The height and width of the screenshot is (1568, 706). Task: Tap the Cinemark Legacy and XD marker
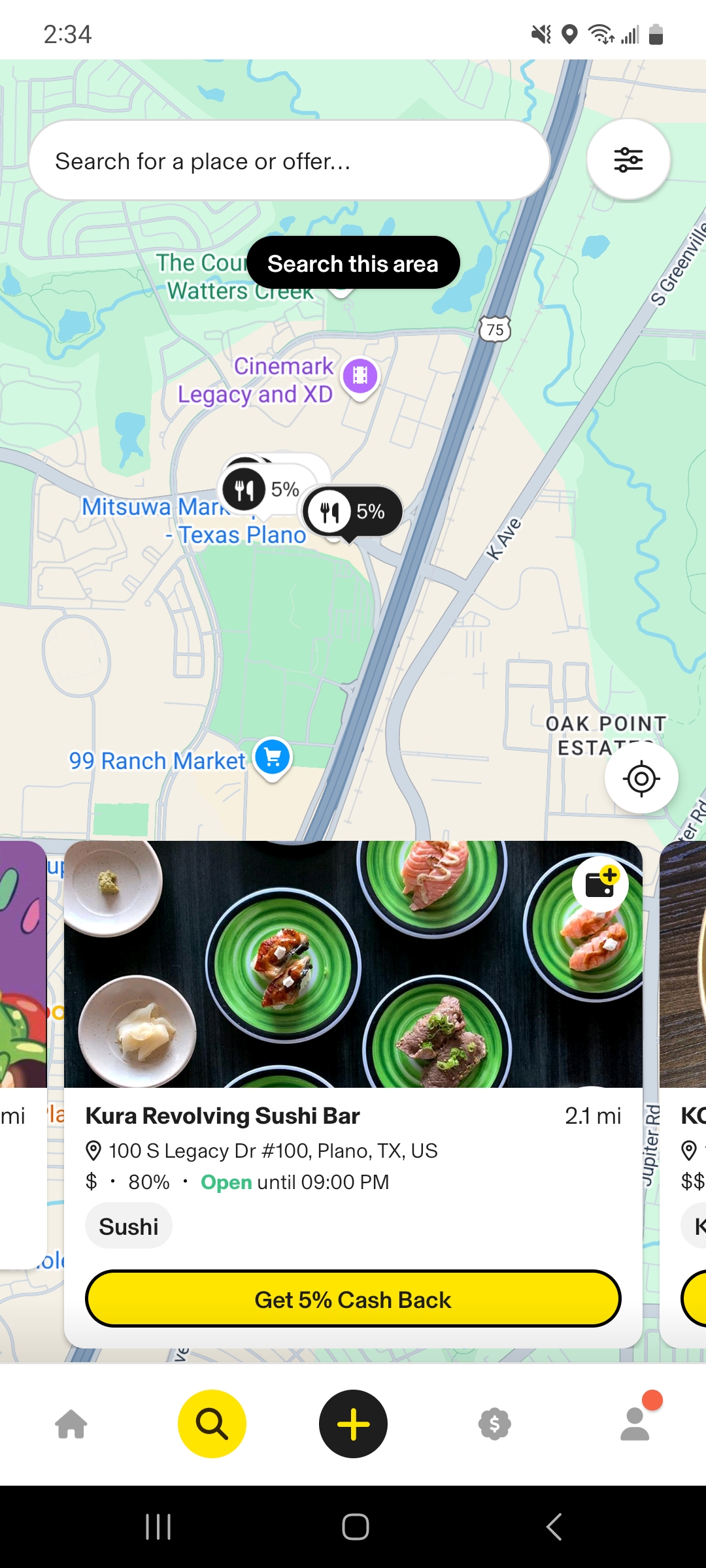pos(360,376)
